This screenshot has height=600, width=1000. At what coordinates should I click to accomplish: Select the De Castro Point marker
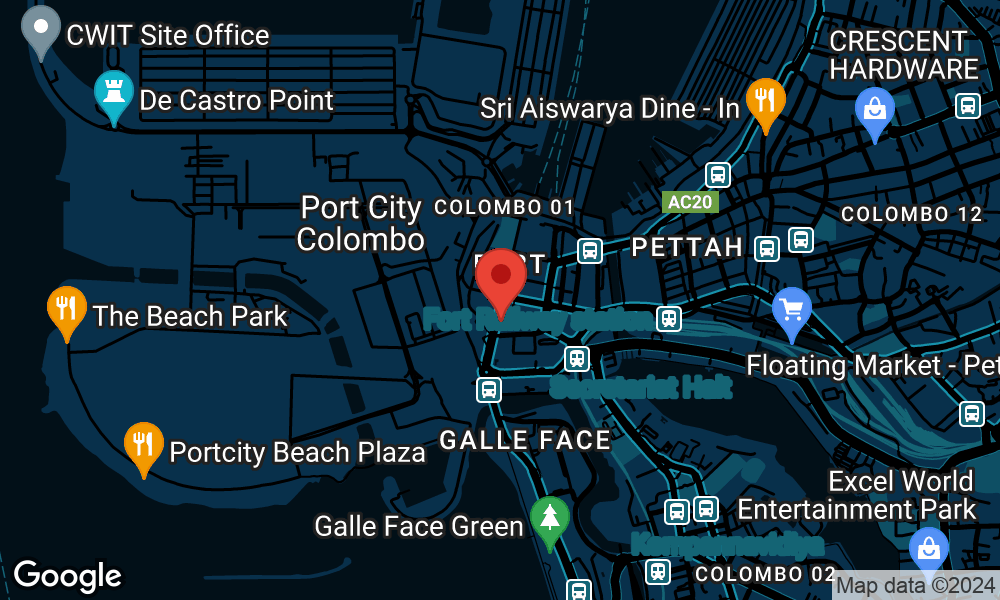(113, 93)
